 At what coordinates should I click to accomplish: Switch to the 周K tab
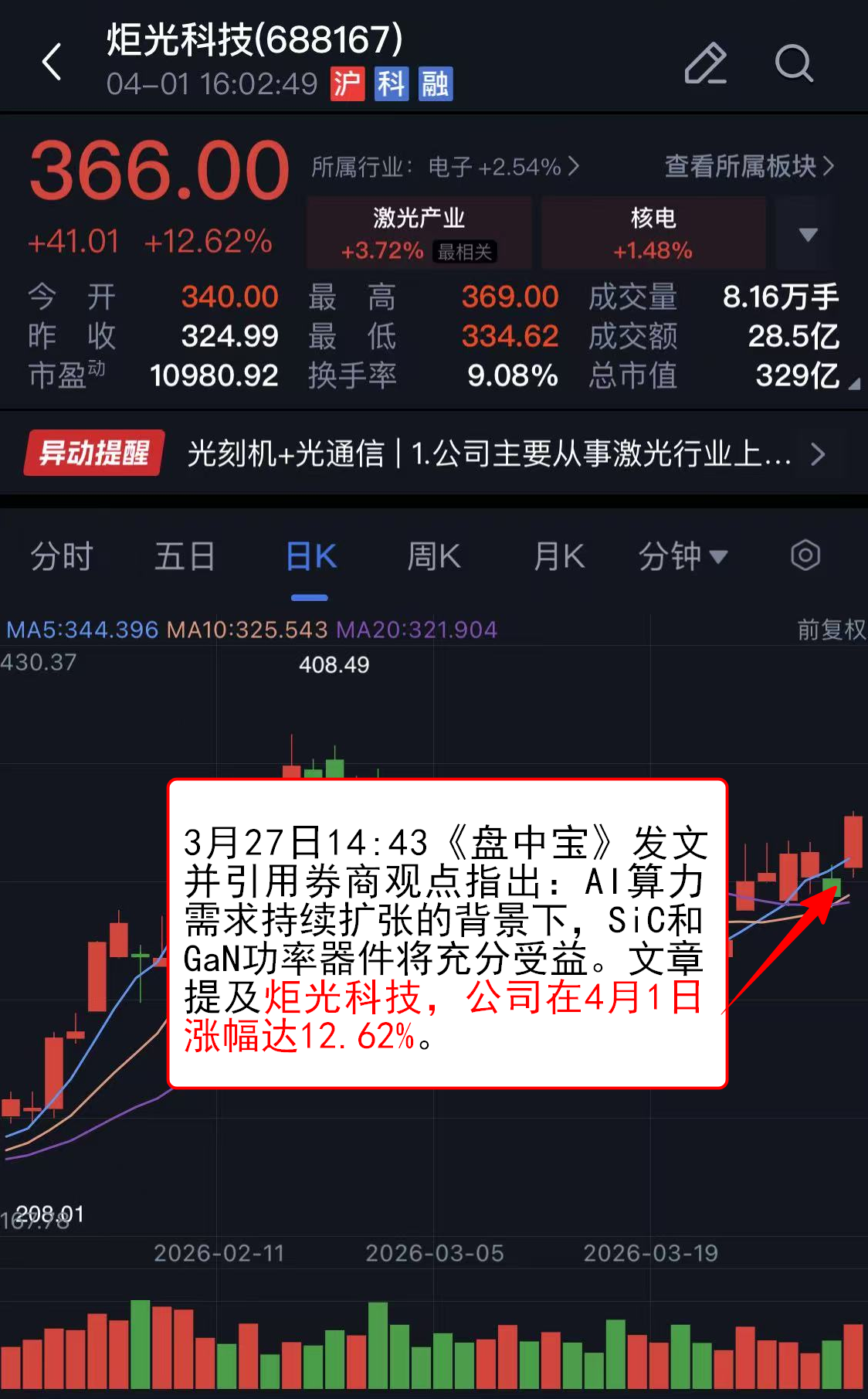434,556
